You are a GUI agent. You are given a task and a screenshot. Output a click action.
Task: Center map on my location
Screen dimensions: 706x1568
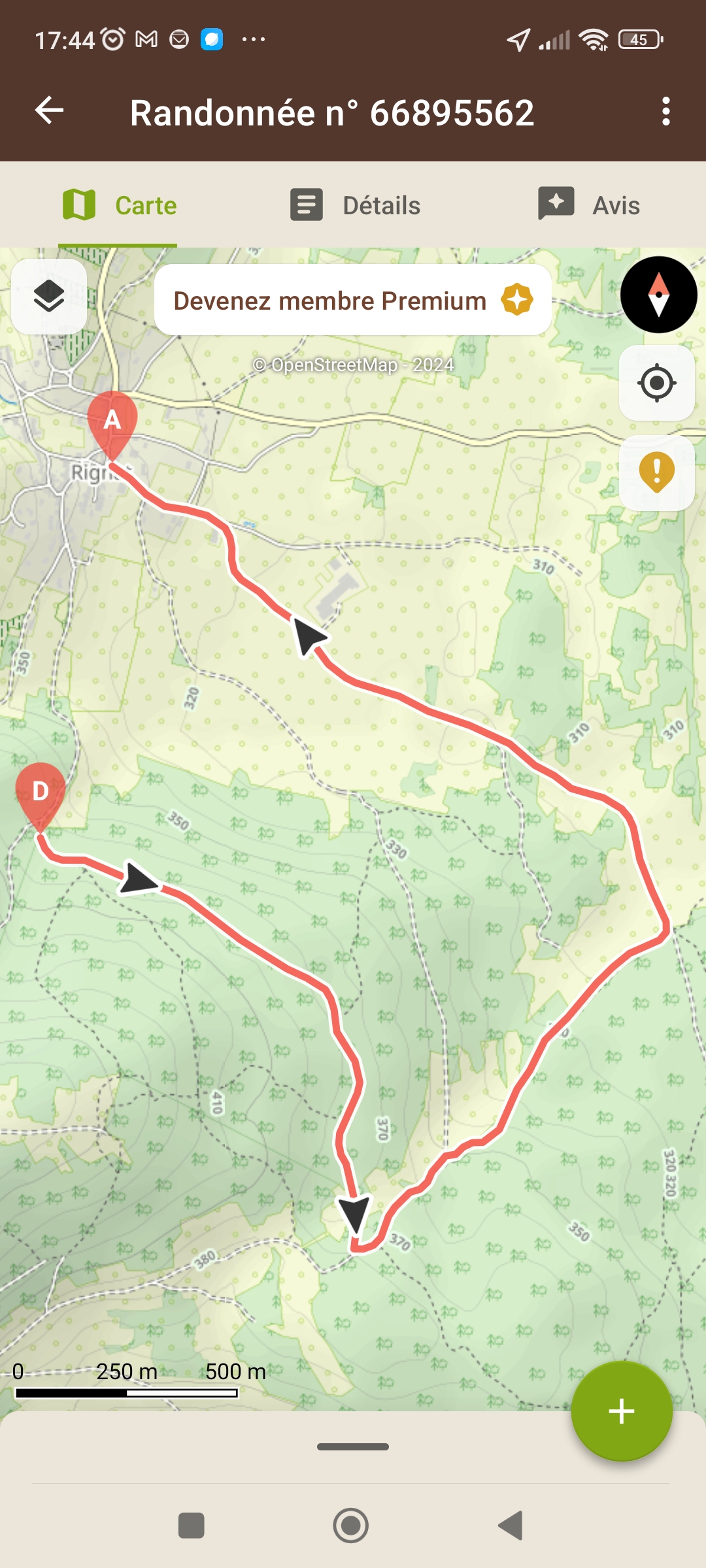657,383
